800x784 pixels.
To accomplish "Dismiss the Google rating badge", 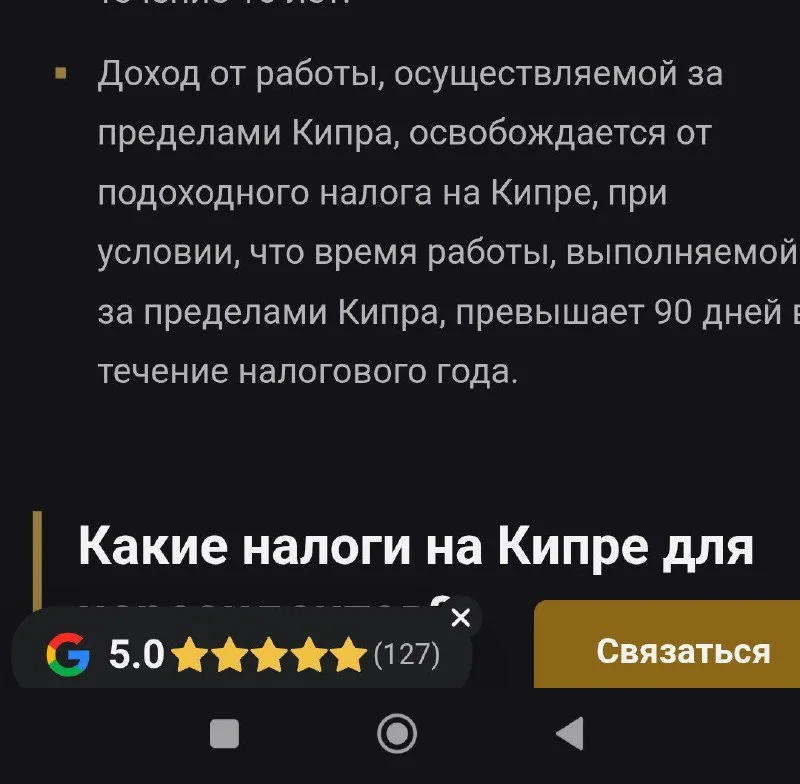I will (x=460, y=618).
